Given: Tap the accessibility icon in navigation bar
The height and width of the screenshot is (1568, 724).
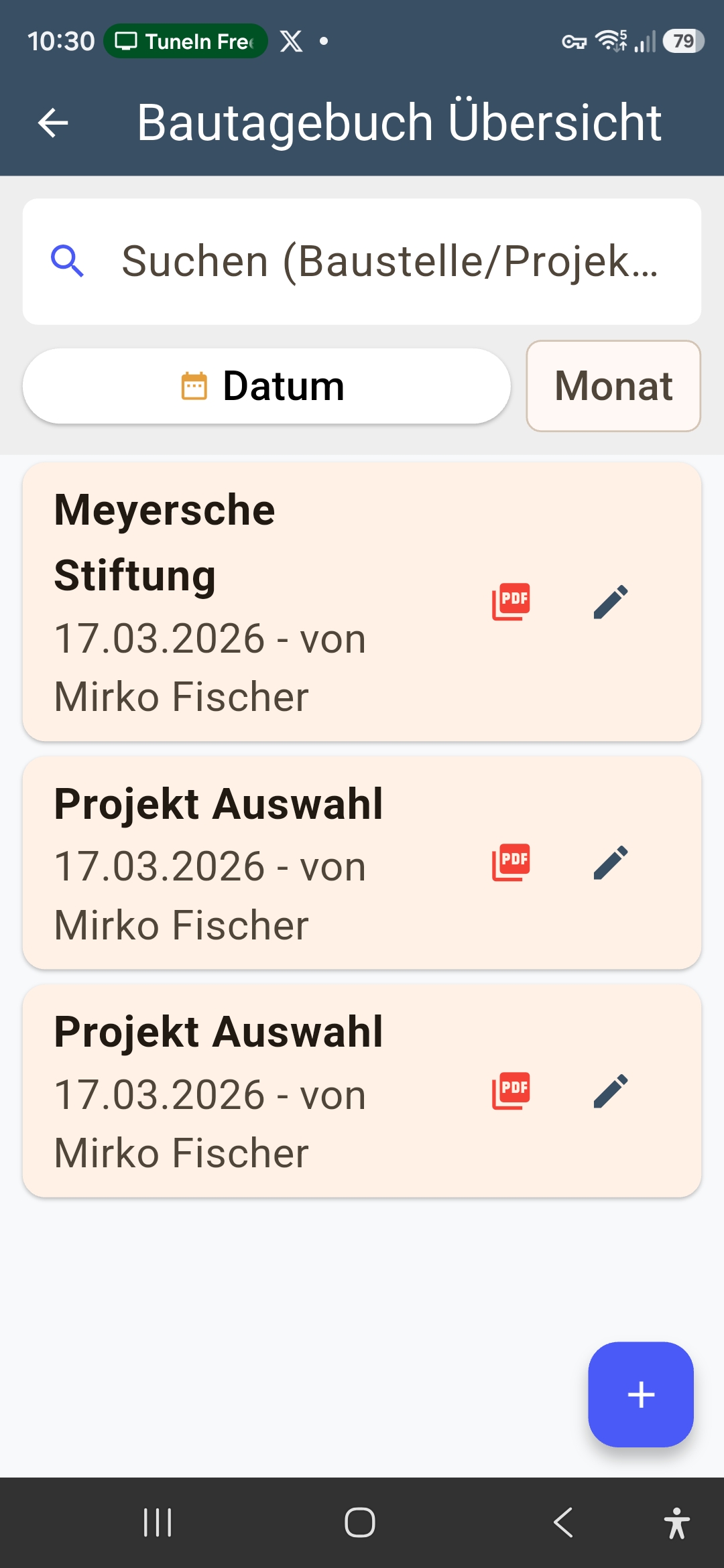Looking at the screenshot, I should pyautogui.click(x=678, y=1522).
